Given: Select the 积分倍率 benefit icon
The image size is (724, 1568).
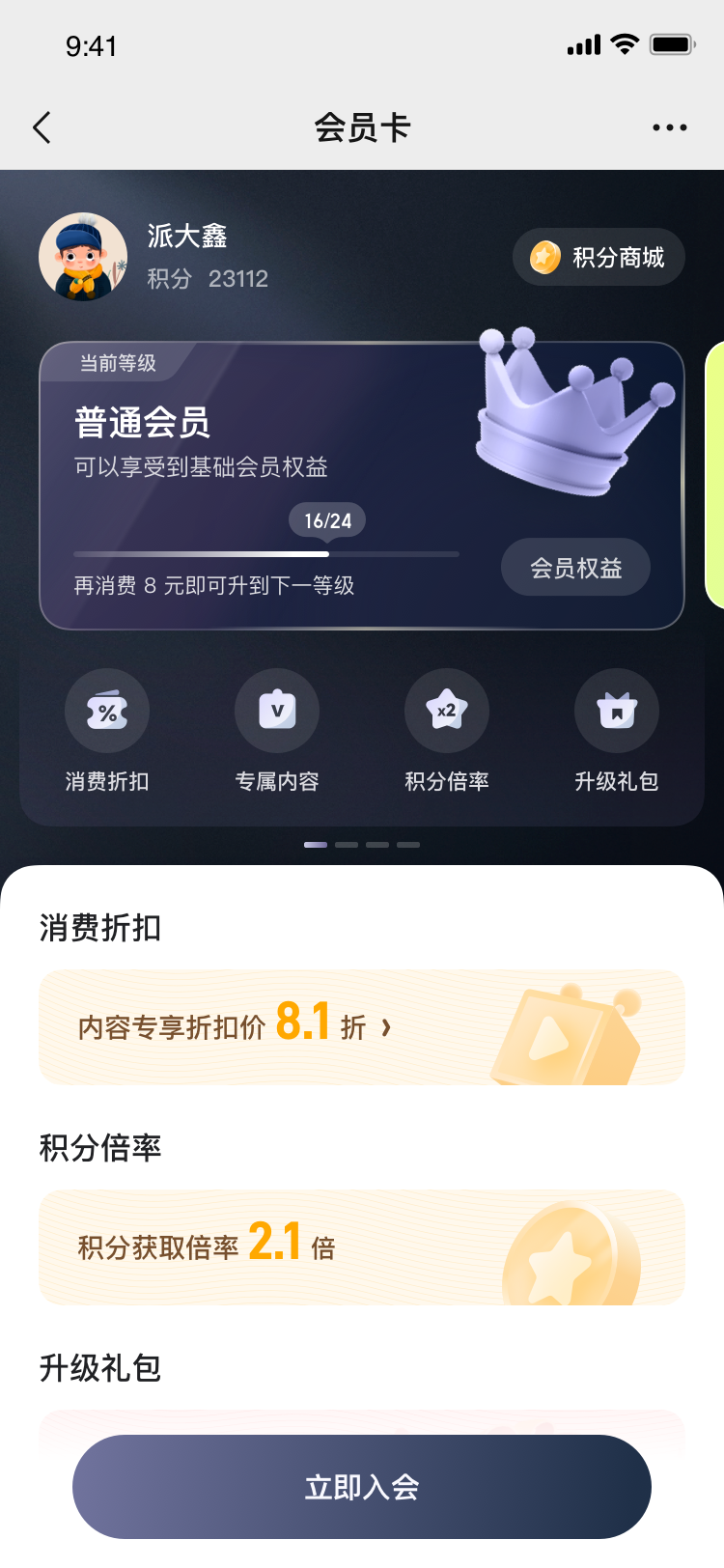Looking at the screenshot, I should point(447,712).
